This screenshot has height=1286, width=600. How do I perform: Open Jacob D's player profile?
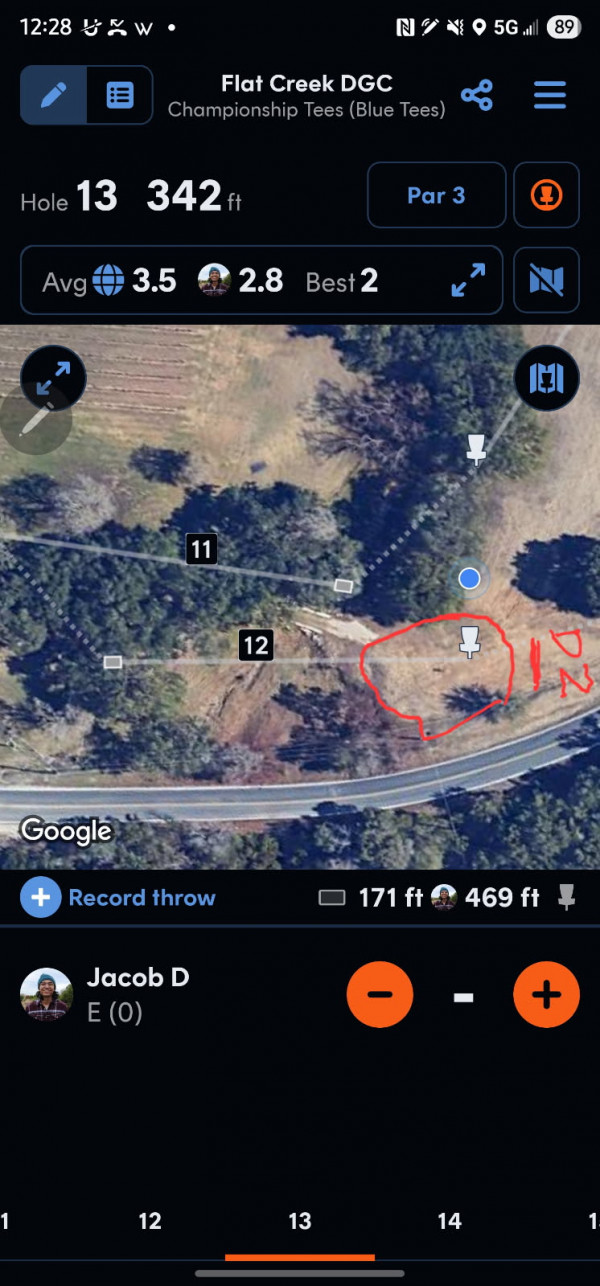pos(46,995)
